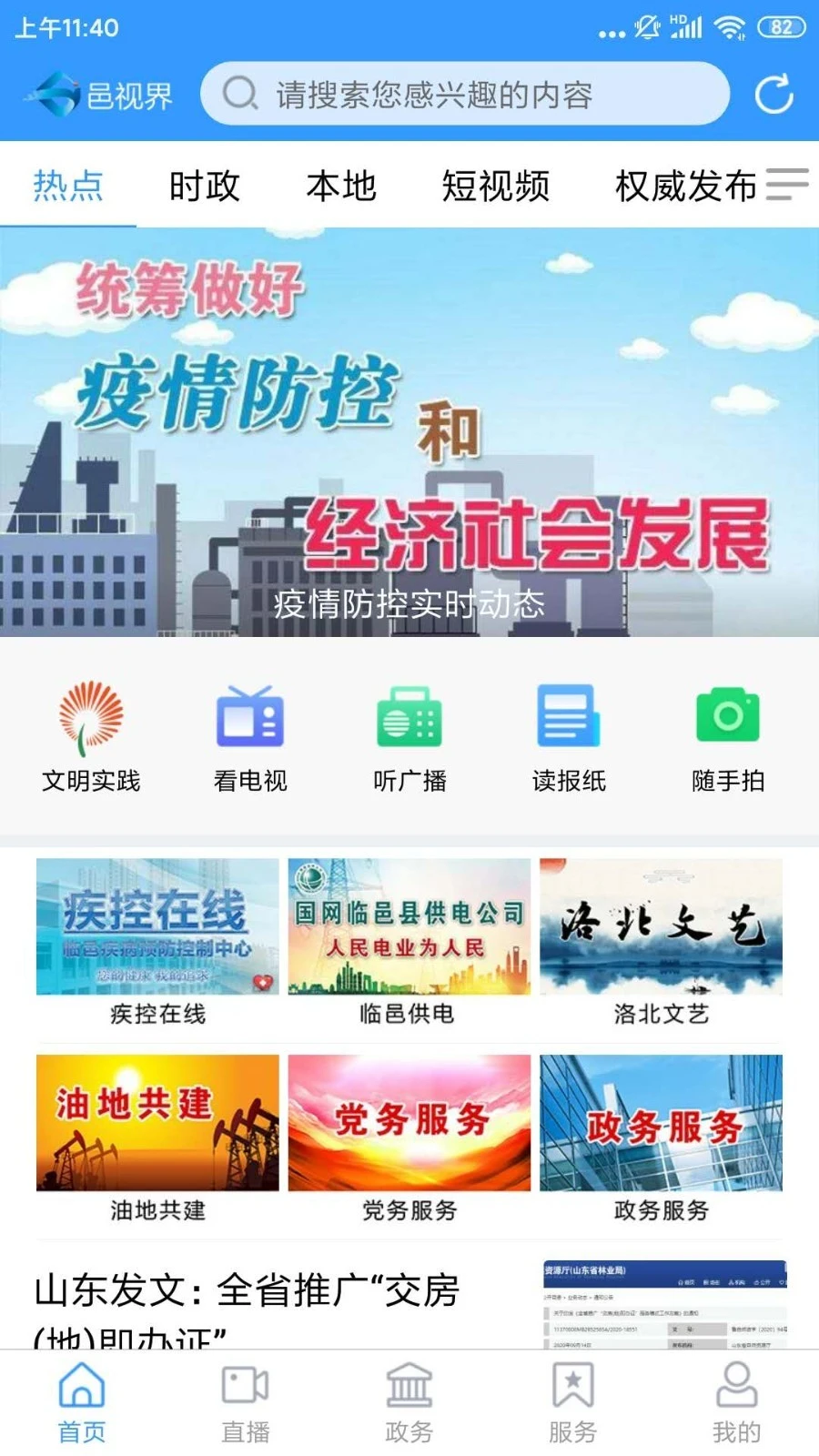This screenshot has width=819, height=1456.
Task: Select the 权威发布 tab
Action: click(x=686, y=187)
